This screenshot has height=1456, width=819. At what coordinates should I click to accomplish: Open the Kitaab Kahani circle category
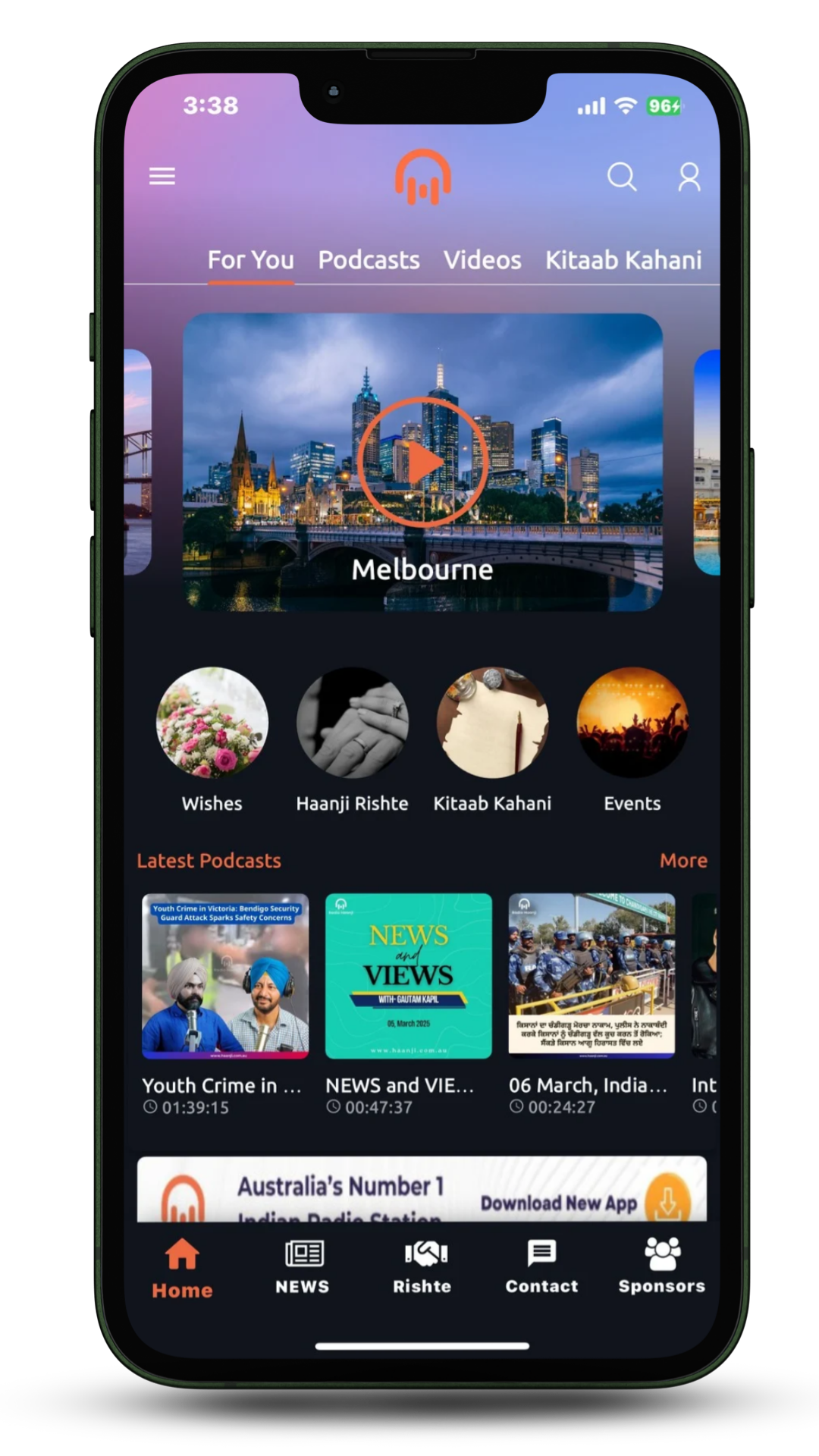click(x=492, y=723)
